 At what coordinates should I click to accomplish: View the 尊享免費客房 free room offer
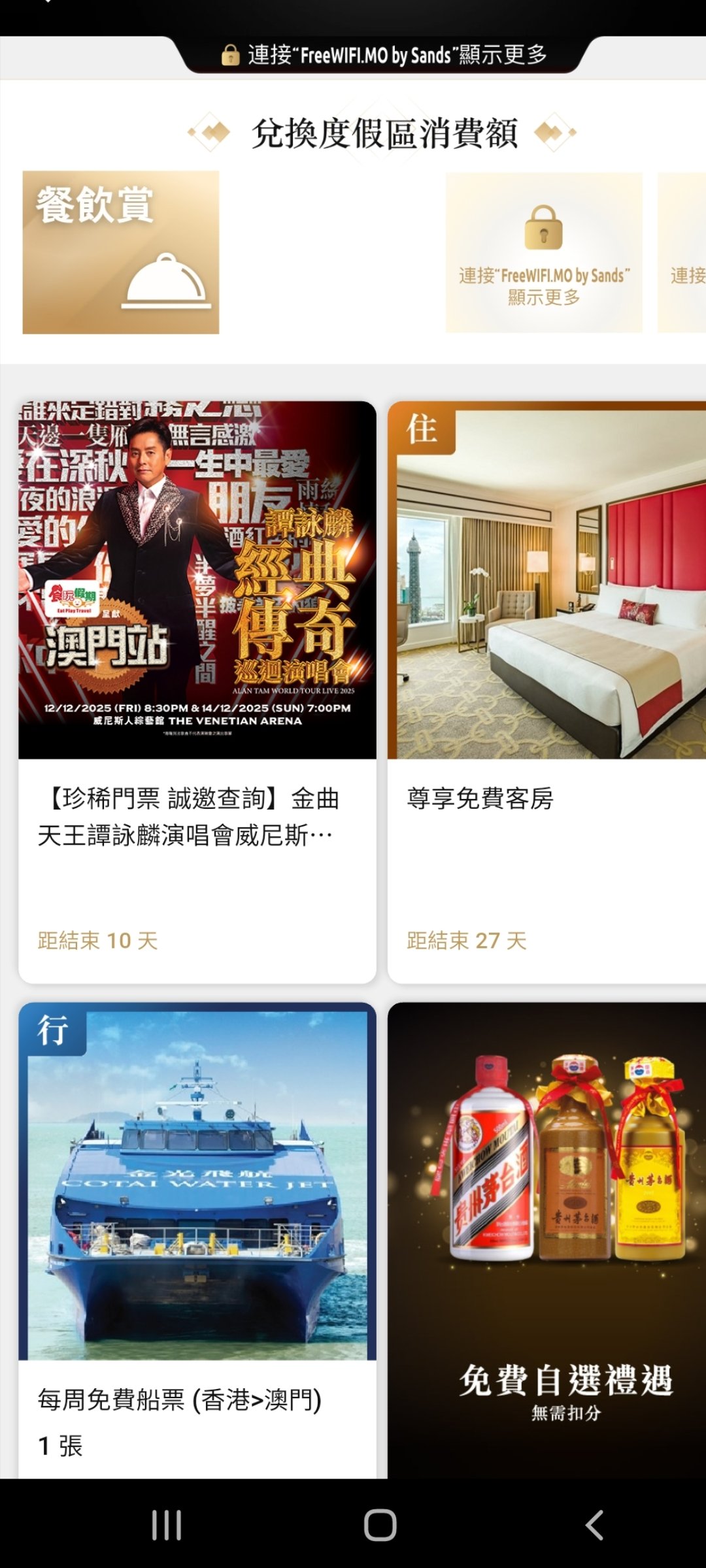546,691
